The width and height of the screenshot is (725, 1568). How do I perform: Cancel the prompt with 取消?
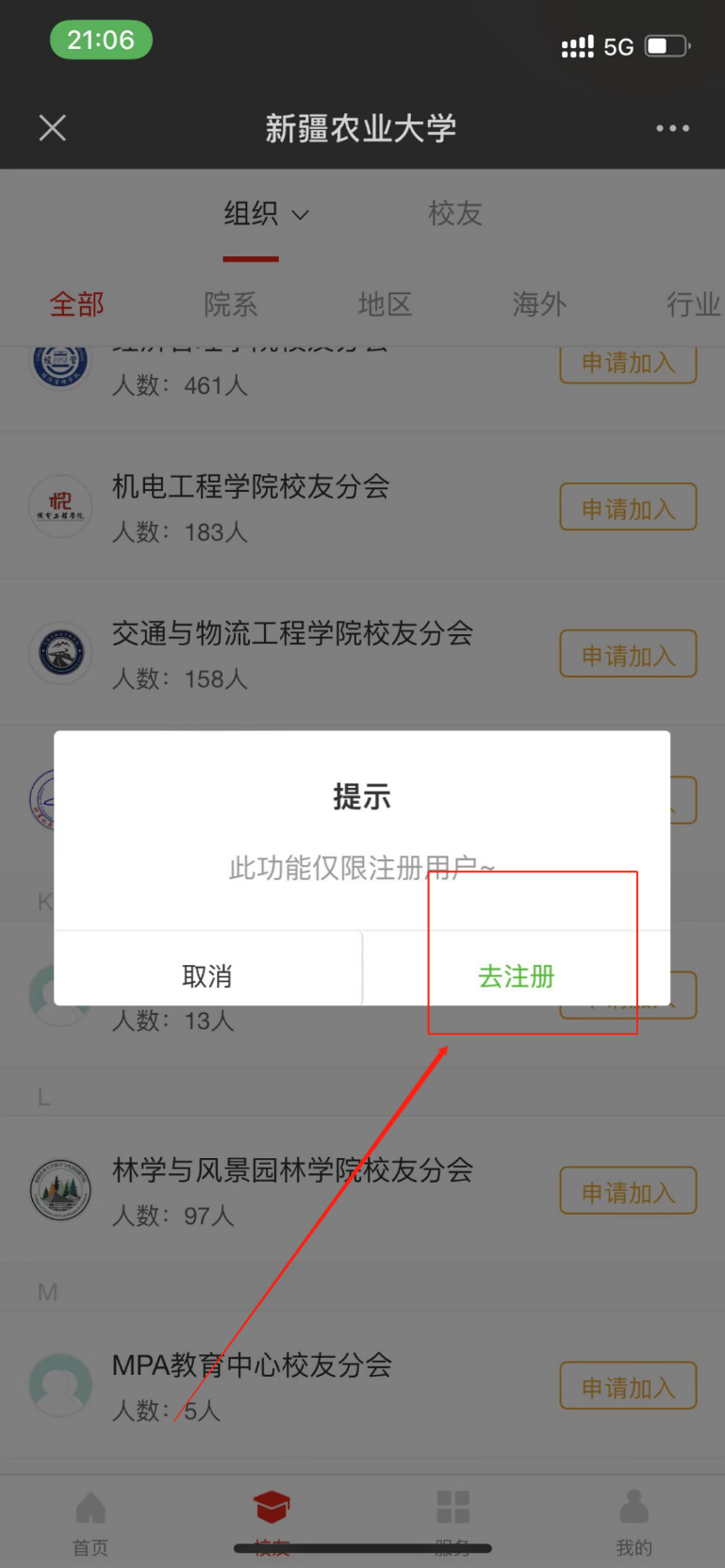tap(207, 975)
